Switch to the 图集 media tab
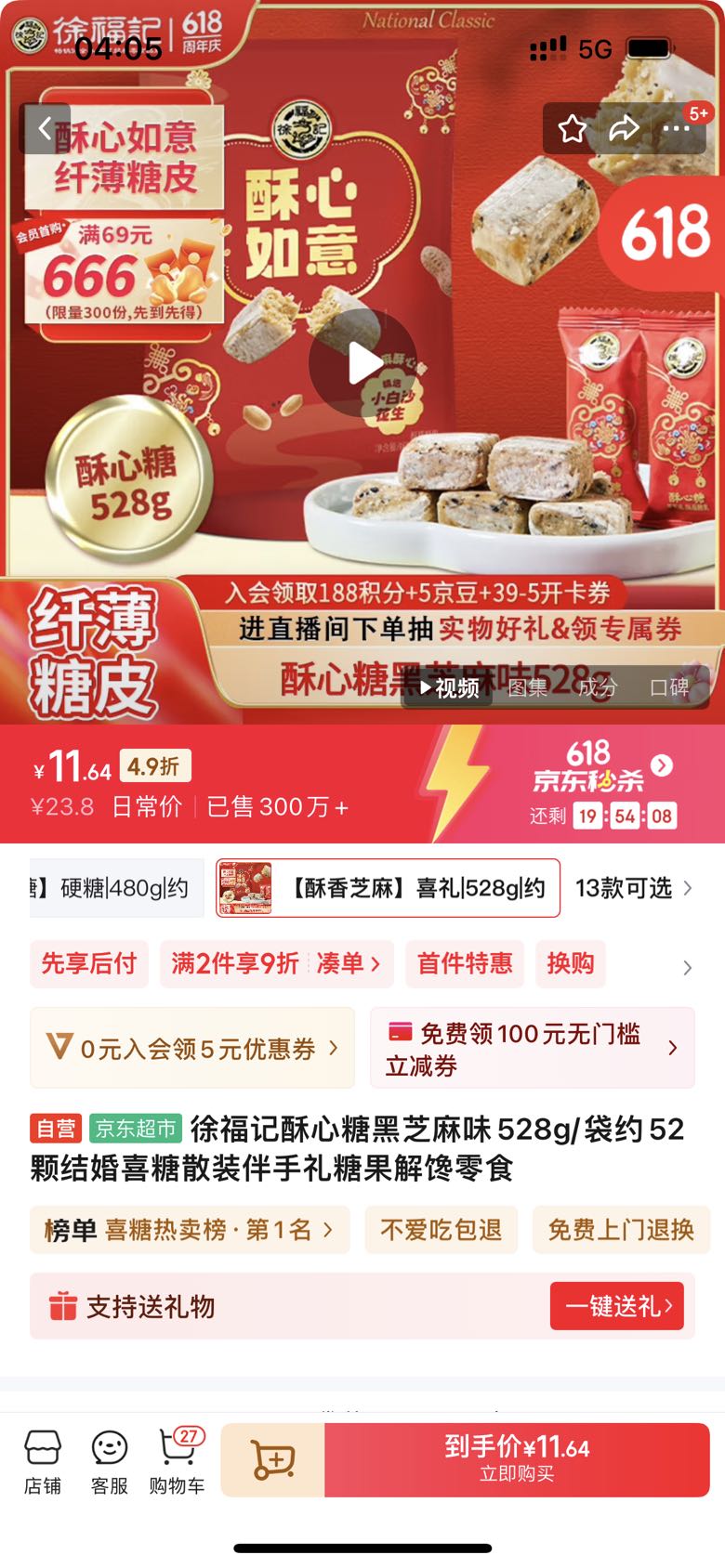725x1568 pixels. pyautogui.click(x=527, y=687)
